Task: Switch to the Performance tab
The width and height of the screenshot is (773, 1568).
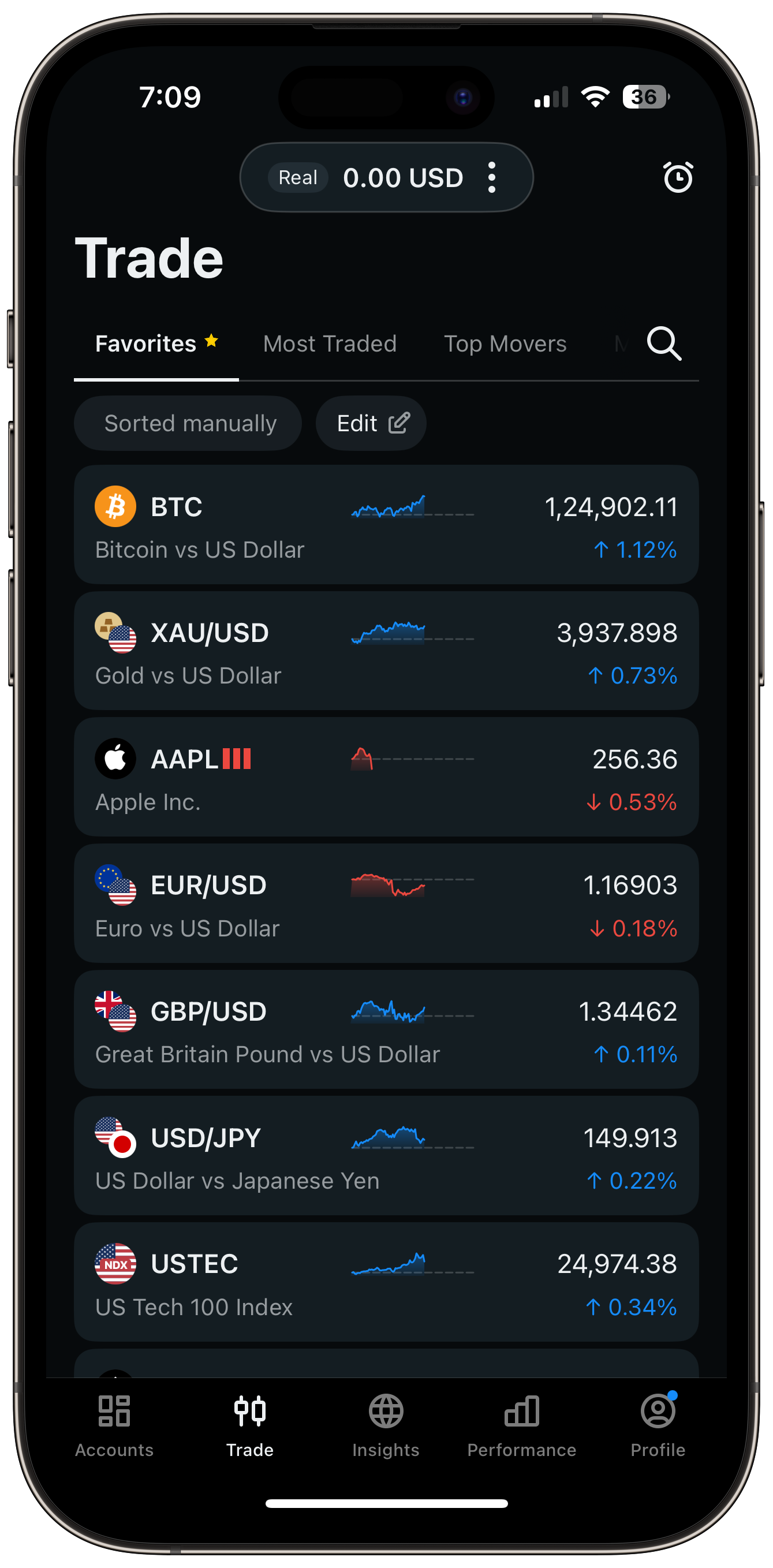Action: point(522,1425)
